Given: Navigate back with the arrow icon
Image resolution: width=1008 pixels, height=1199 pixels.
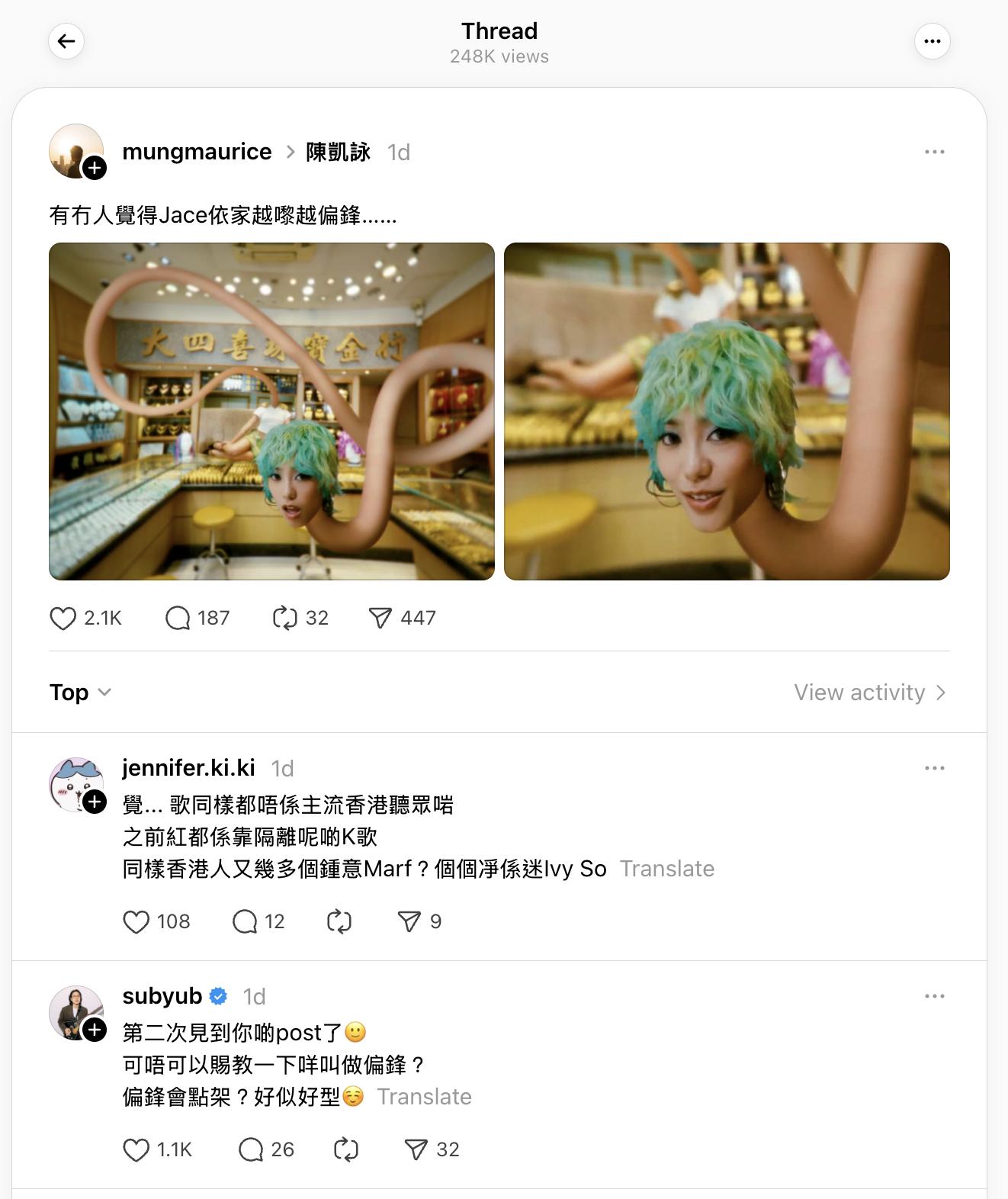Looking at the screenshot, I should tap(66, 41).
